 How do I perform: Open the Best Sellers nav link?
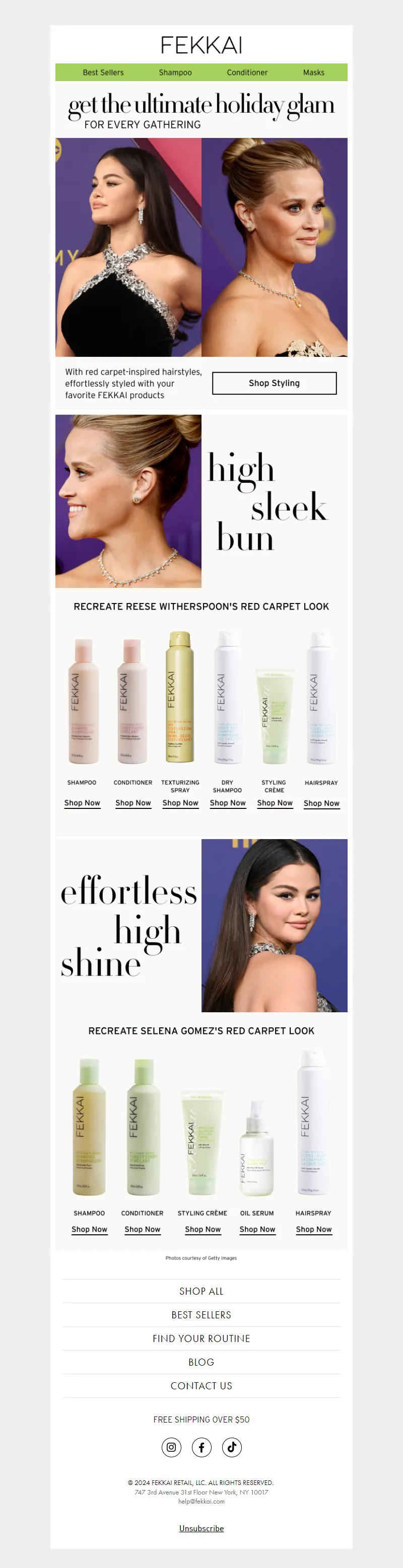pos(103,72)
